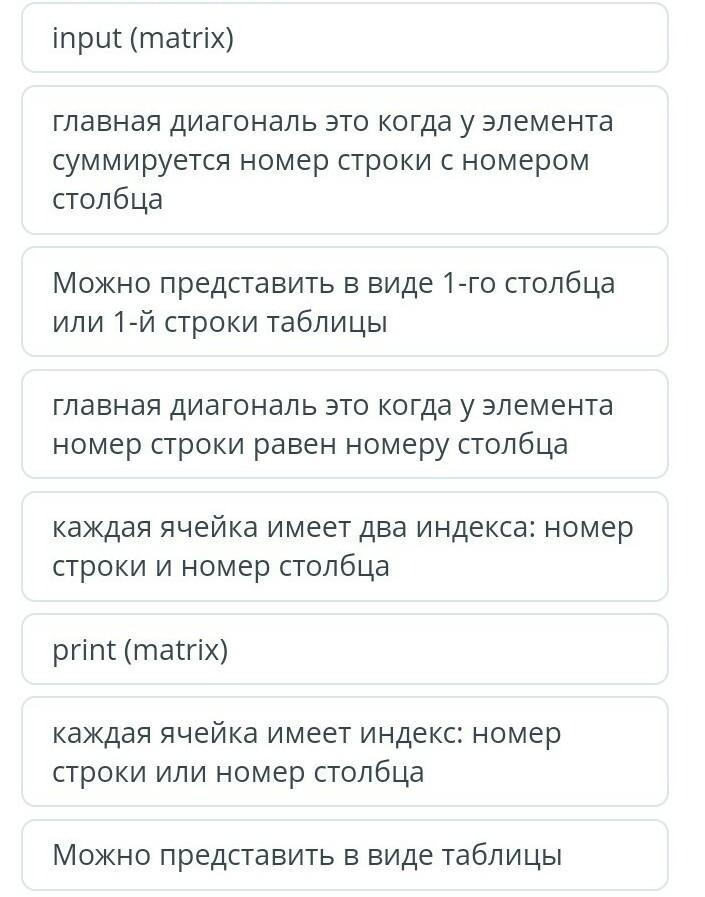Tap the 'print (matrix)' answer option
Image resolution: width=705 pixels, height=897 pixels.
pyautogui.click(x=344, y=650)
